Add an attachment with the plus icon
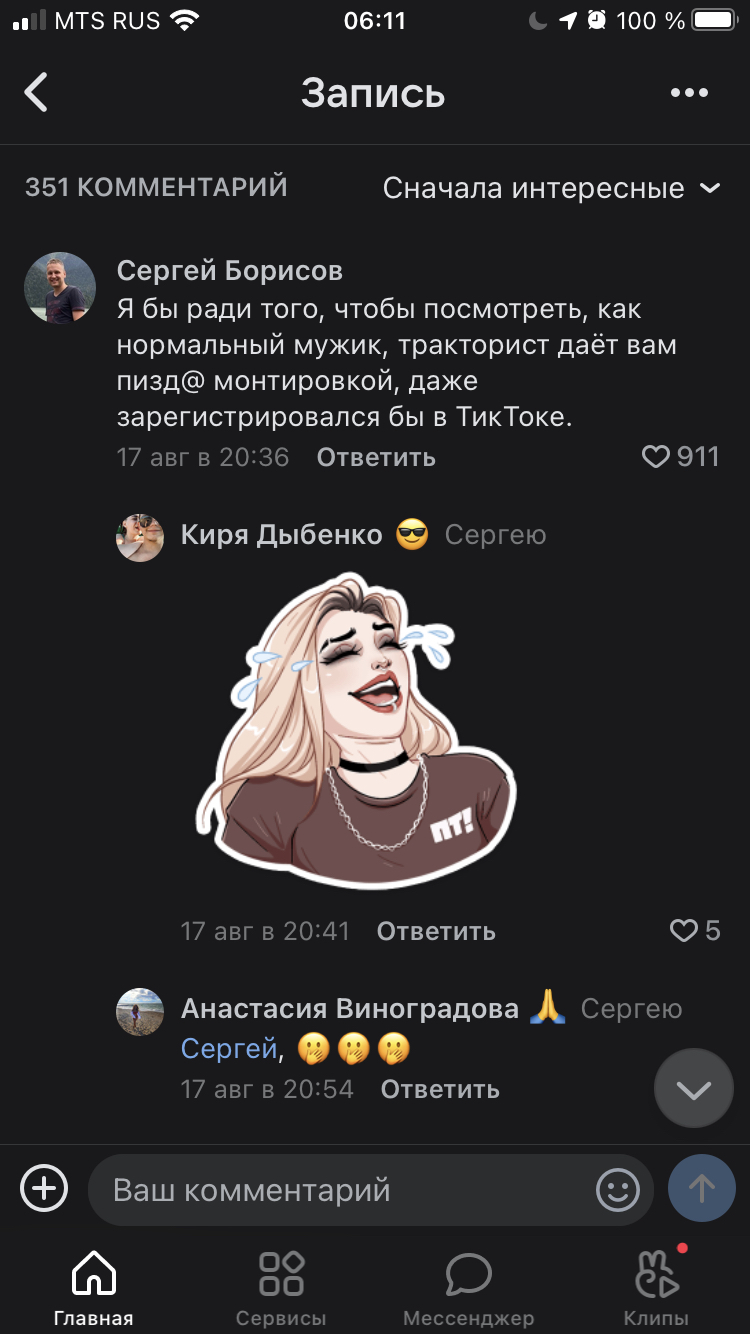The height and width of the screenshot is (1334, 750). (45, 1189)
